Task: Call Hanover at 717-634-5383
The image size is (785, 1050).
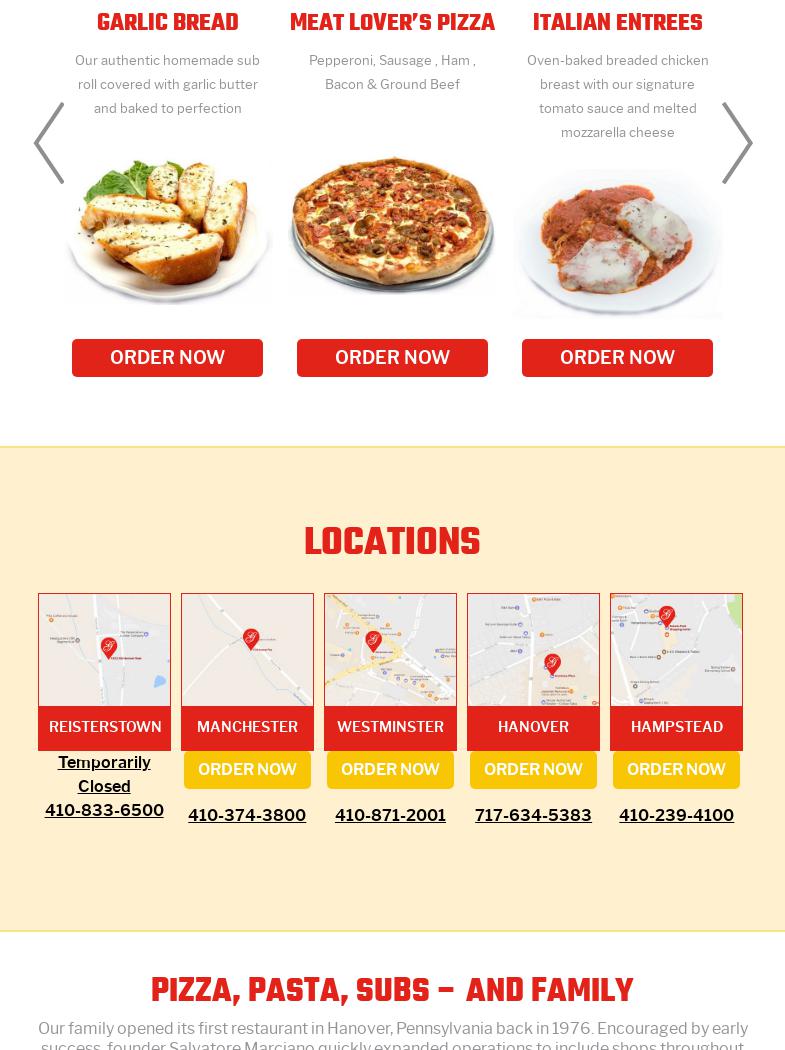Action: (533, 816)
